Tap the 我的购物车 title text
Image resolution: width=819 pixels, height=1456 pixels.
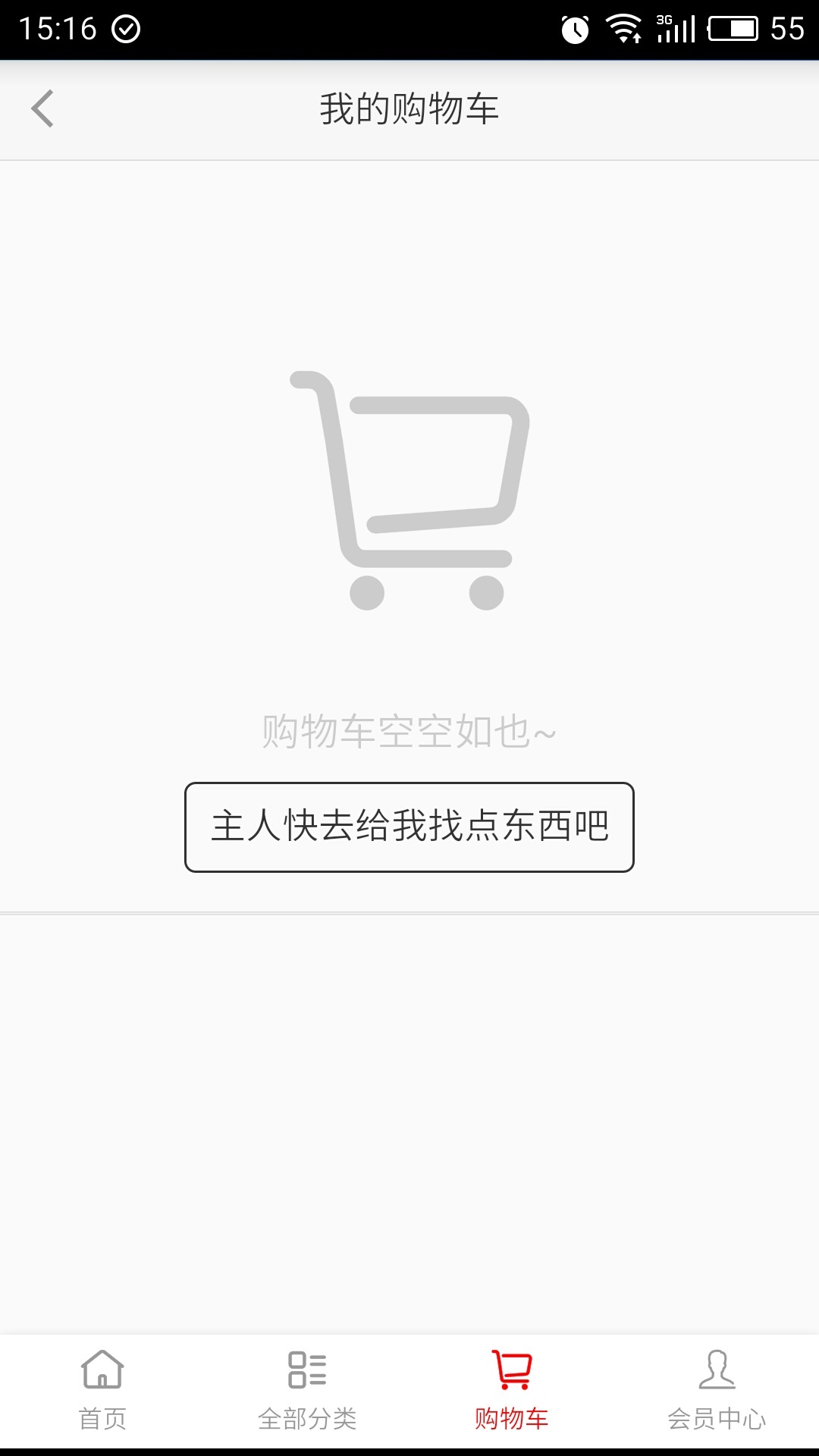point(409,108)
